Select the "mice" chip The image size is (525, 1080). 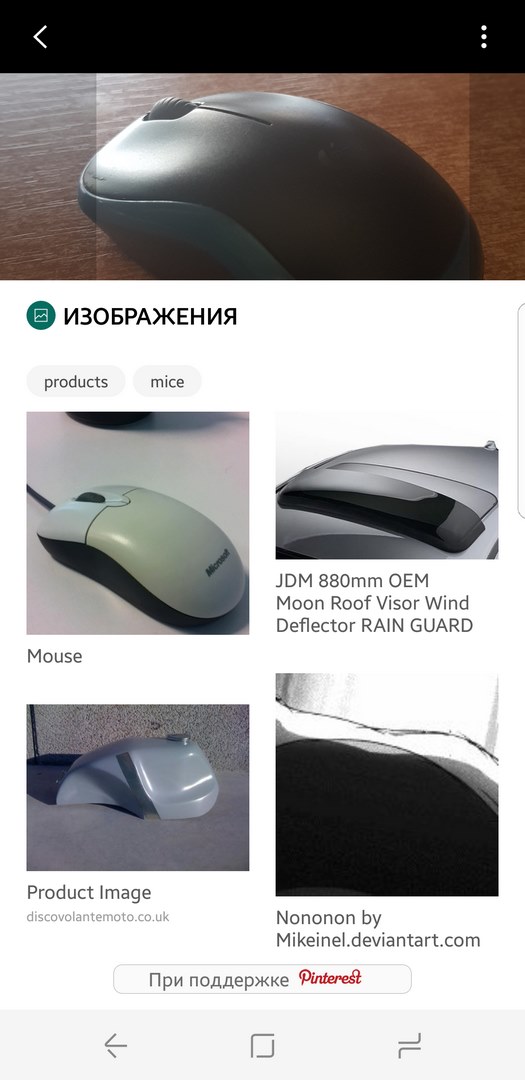(167, 382)
